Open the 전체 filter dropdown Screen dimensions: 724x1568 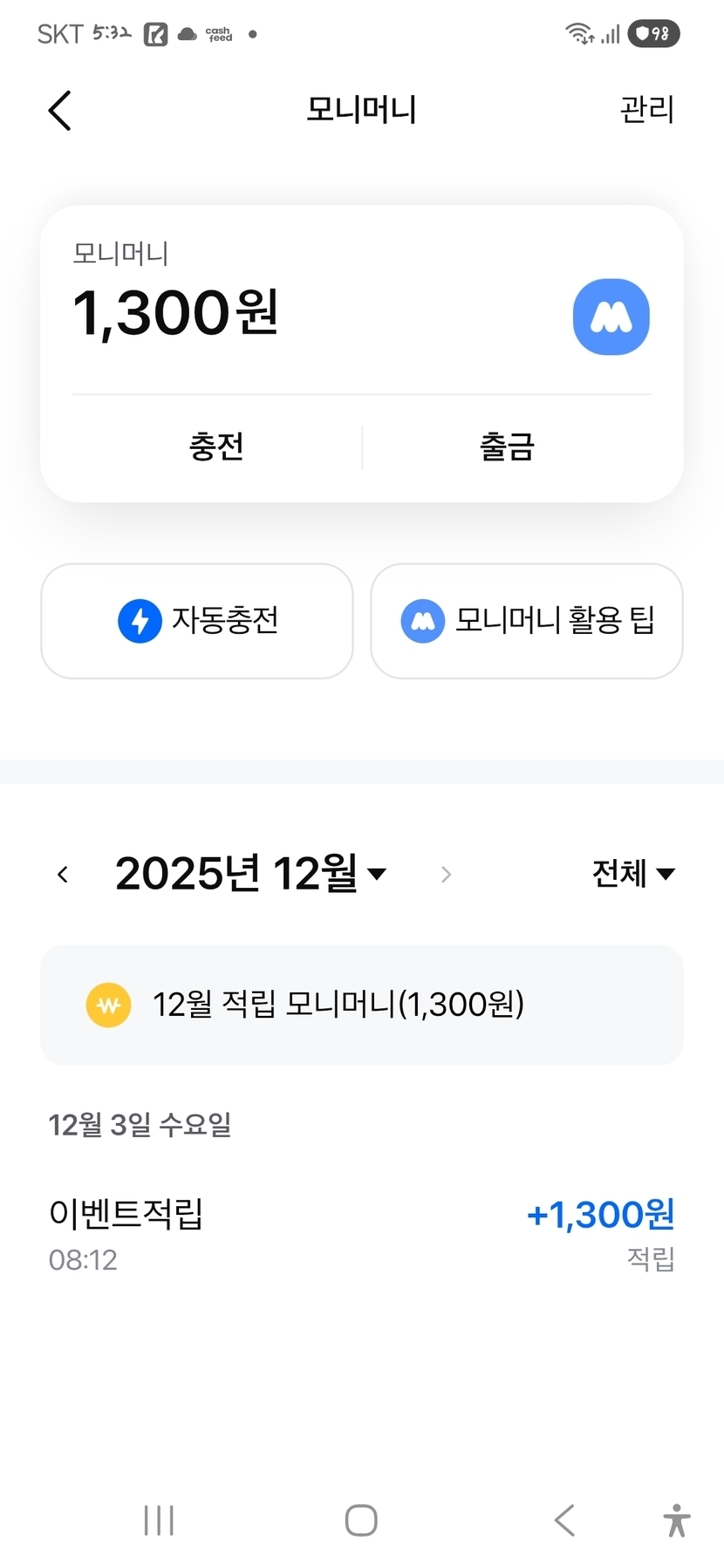[632, 873]
